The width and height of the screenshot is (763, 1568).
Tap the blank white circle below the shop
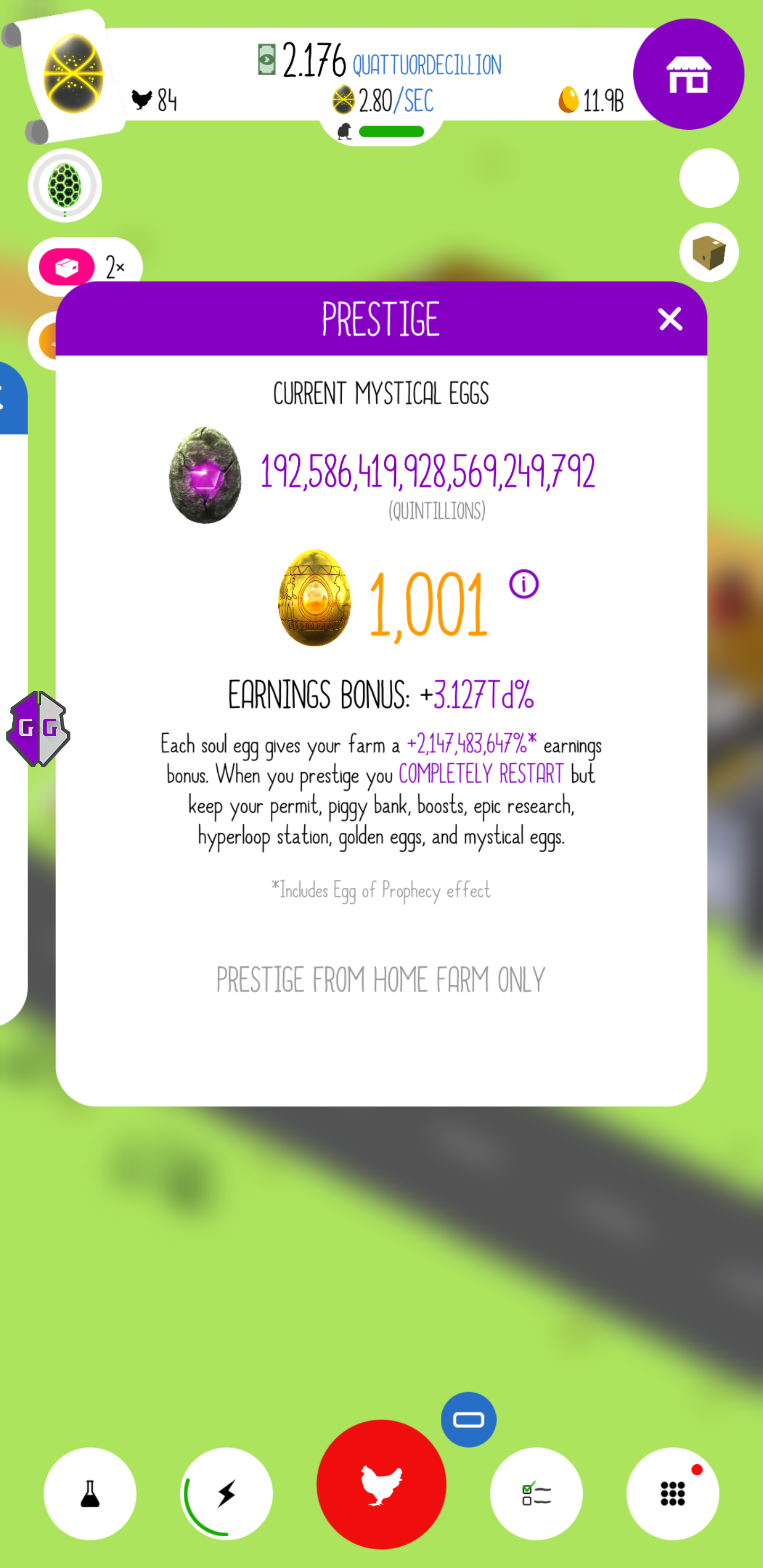coord(709,178)
